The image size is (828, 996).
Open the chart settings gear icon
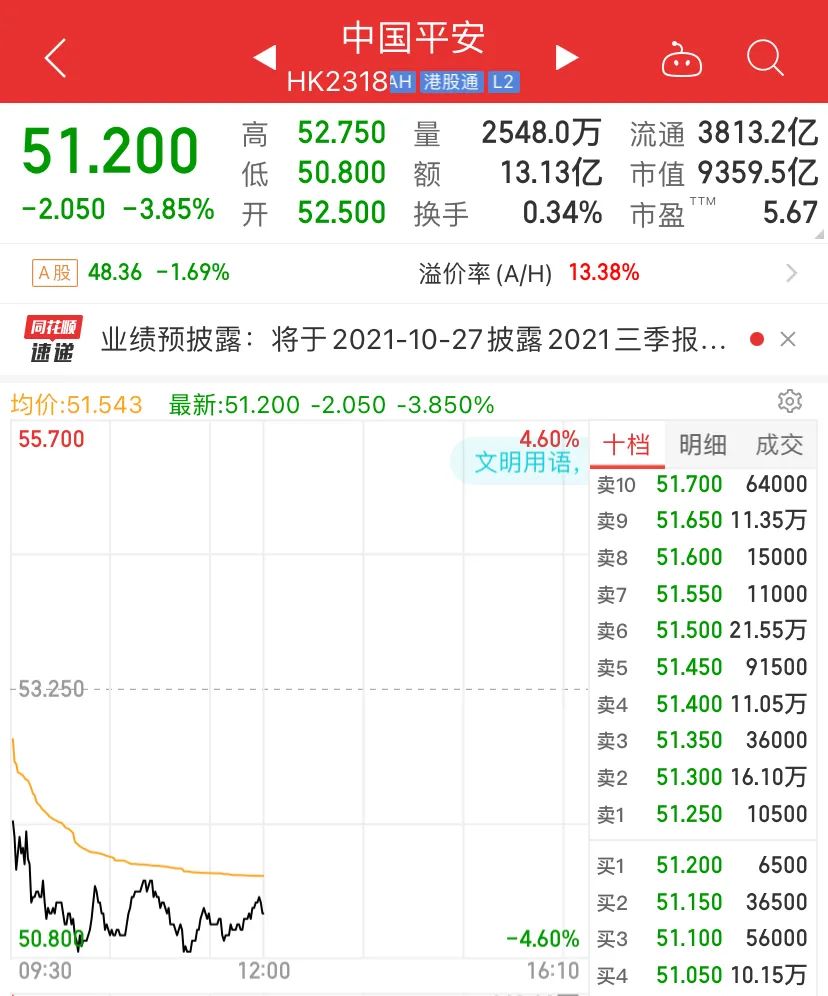click(790, 400)
